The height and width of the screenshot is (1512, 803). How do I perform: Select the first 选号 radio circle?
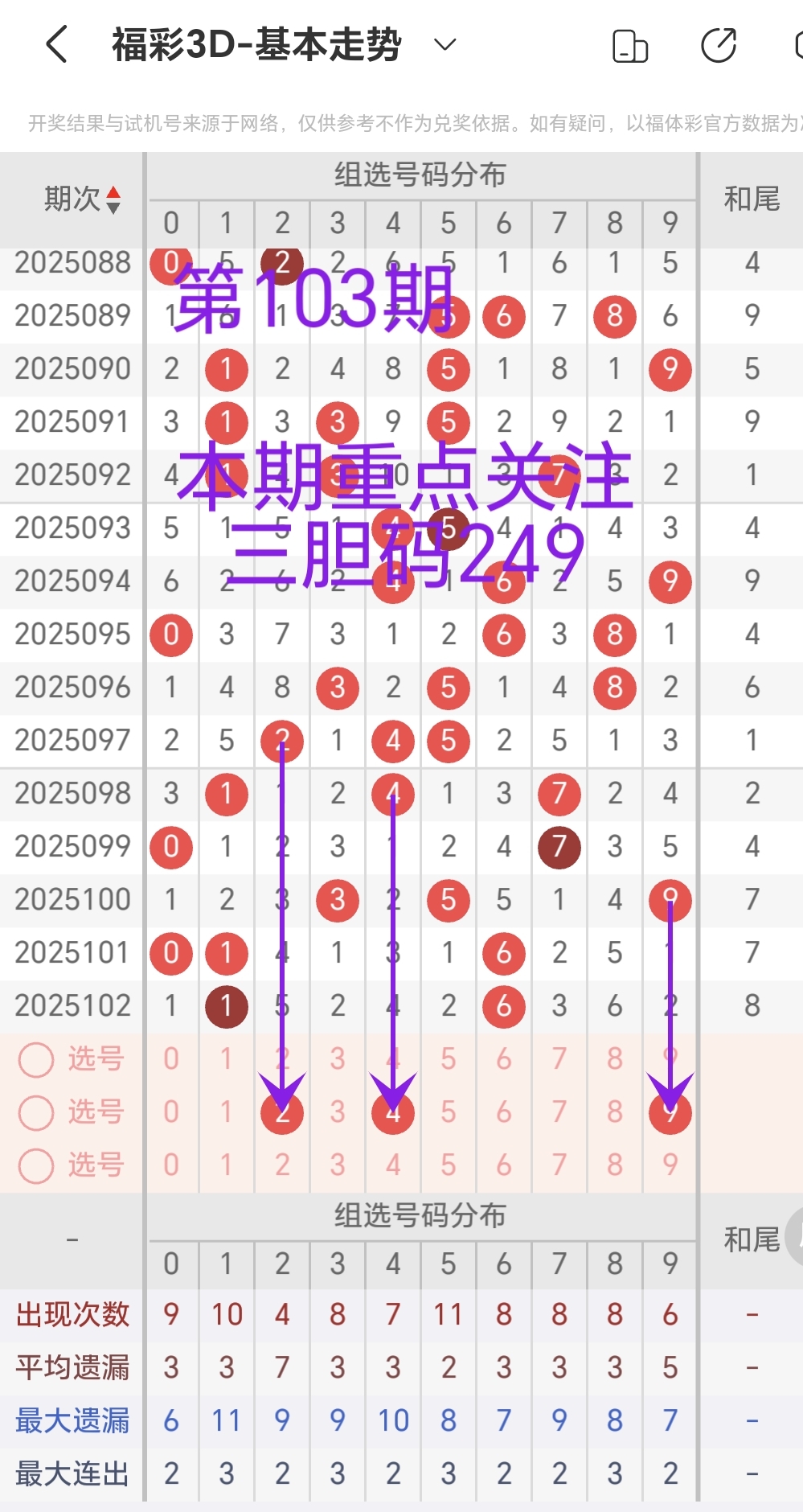pos(35,1059)
